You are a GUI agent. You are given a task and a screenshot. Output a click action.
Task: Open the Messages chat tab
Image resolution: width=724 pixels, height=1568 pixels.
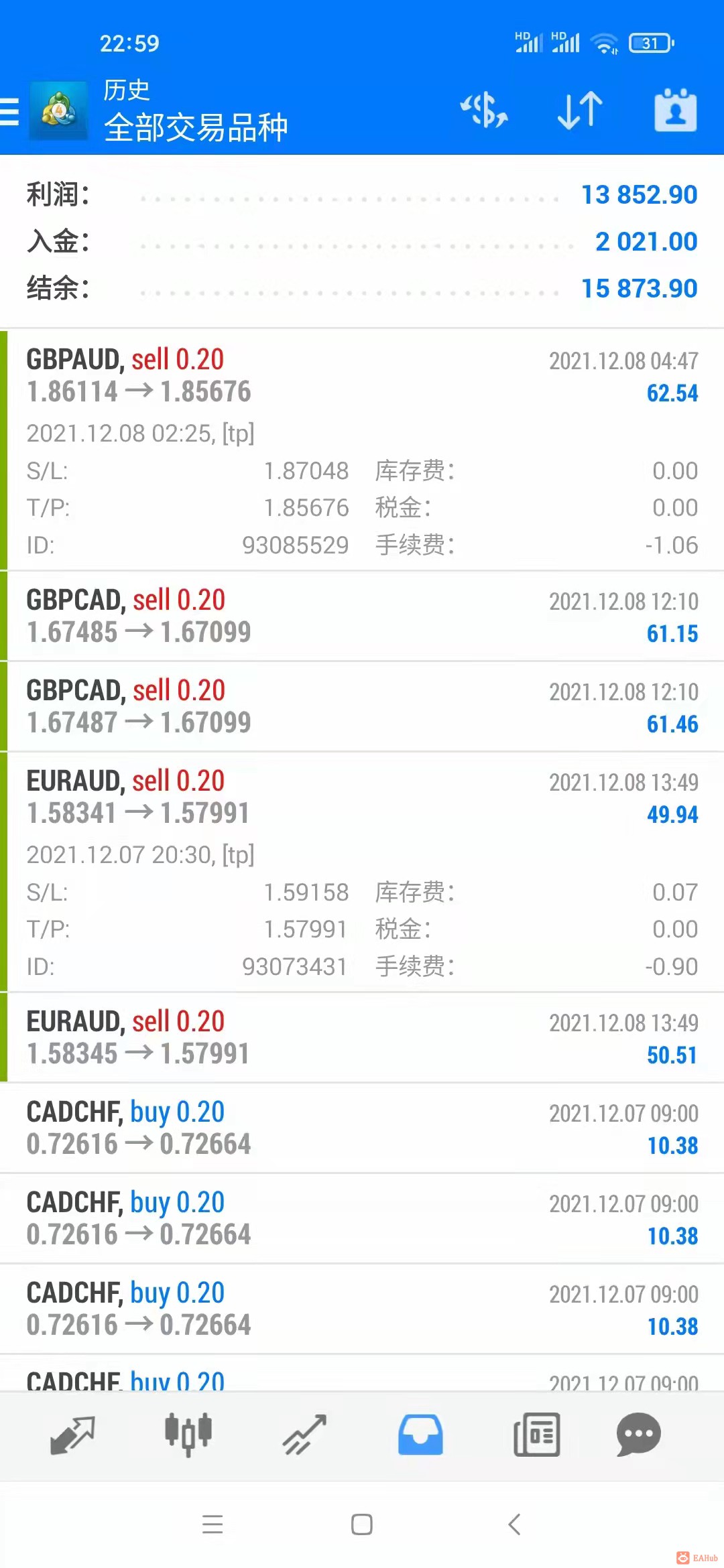[638, 1435]
